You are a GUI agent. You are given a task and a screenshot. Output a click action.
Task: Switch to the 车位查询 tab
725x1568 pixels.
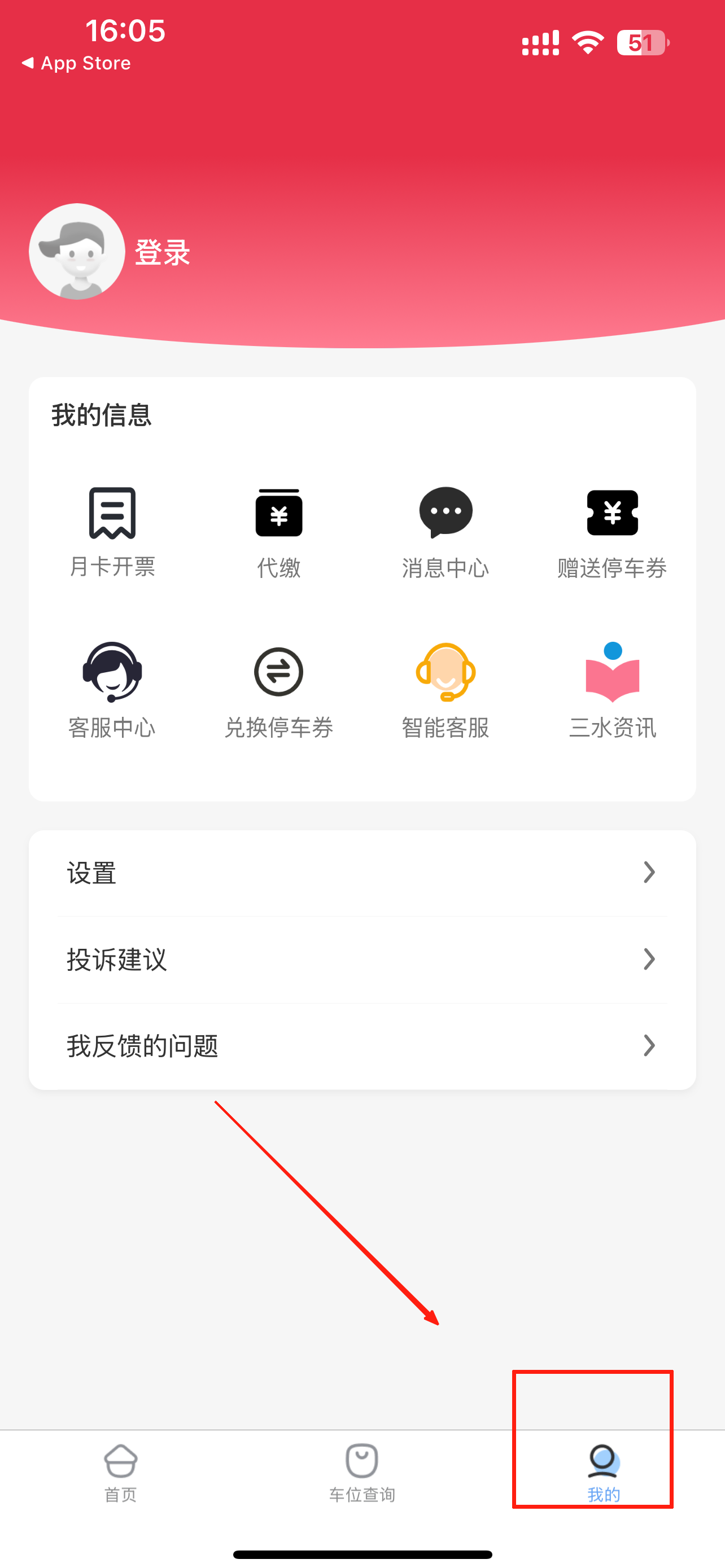click(362, 1472)
